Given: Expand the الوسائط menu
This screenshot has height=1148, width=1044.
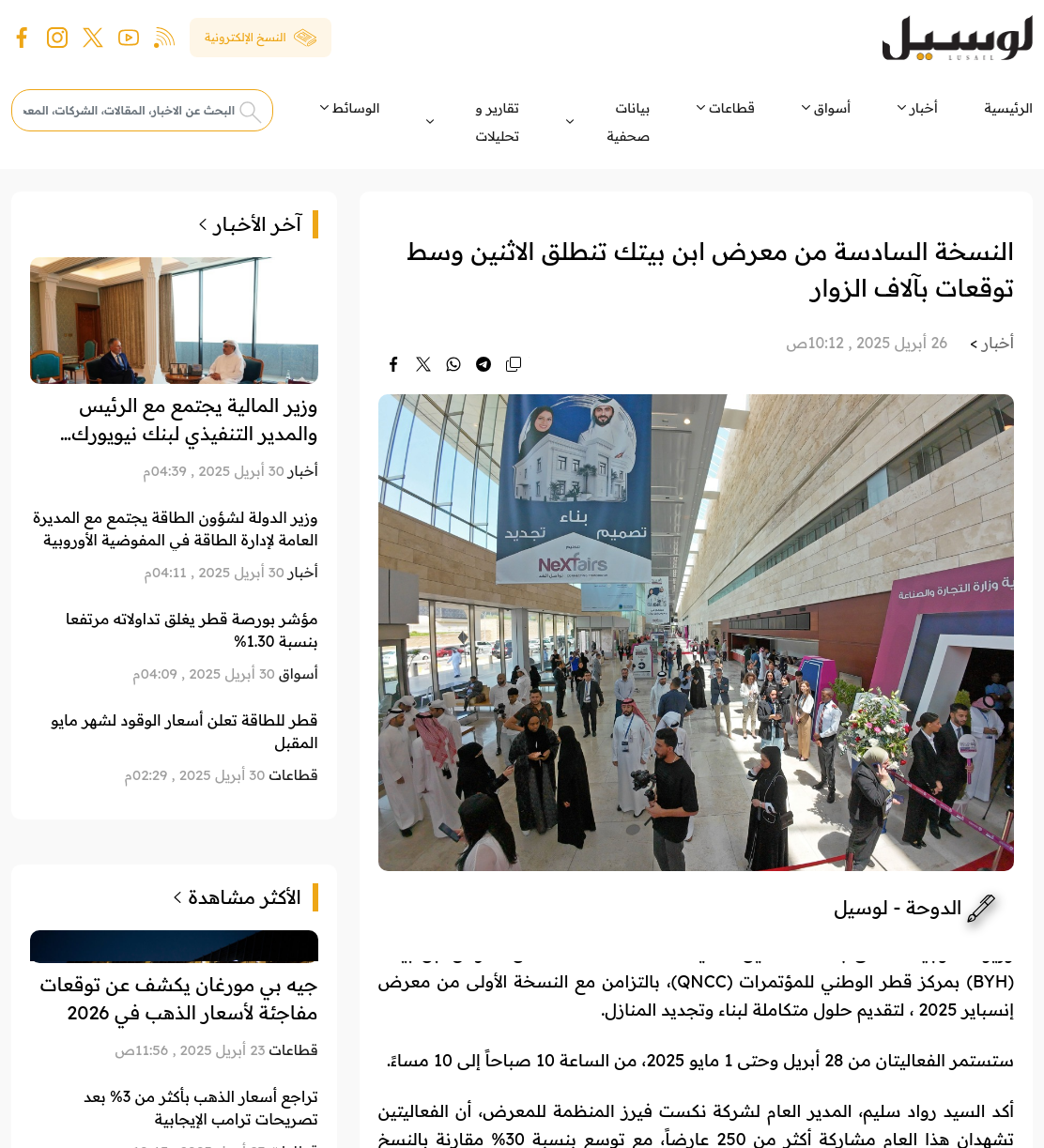Looking at the screenshot, I should [x=349, y=109].
